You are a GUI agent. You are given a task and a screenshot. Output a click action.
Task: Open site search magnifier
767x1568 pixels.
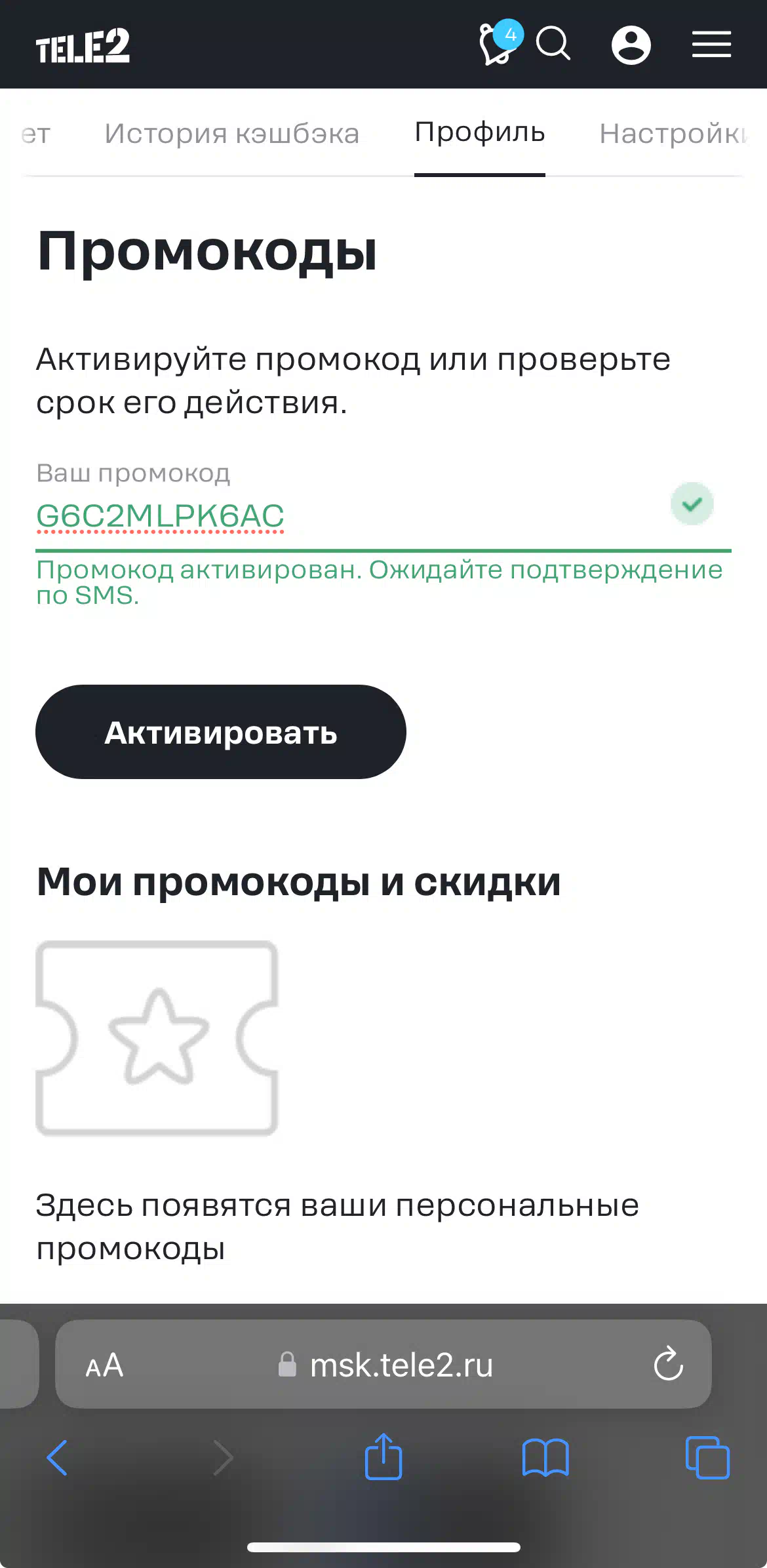pos(553,44)
